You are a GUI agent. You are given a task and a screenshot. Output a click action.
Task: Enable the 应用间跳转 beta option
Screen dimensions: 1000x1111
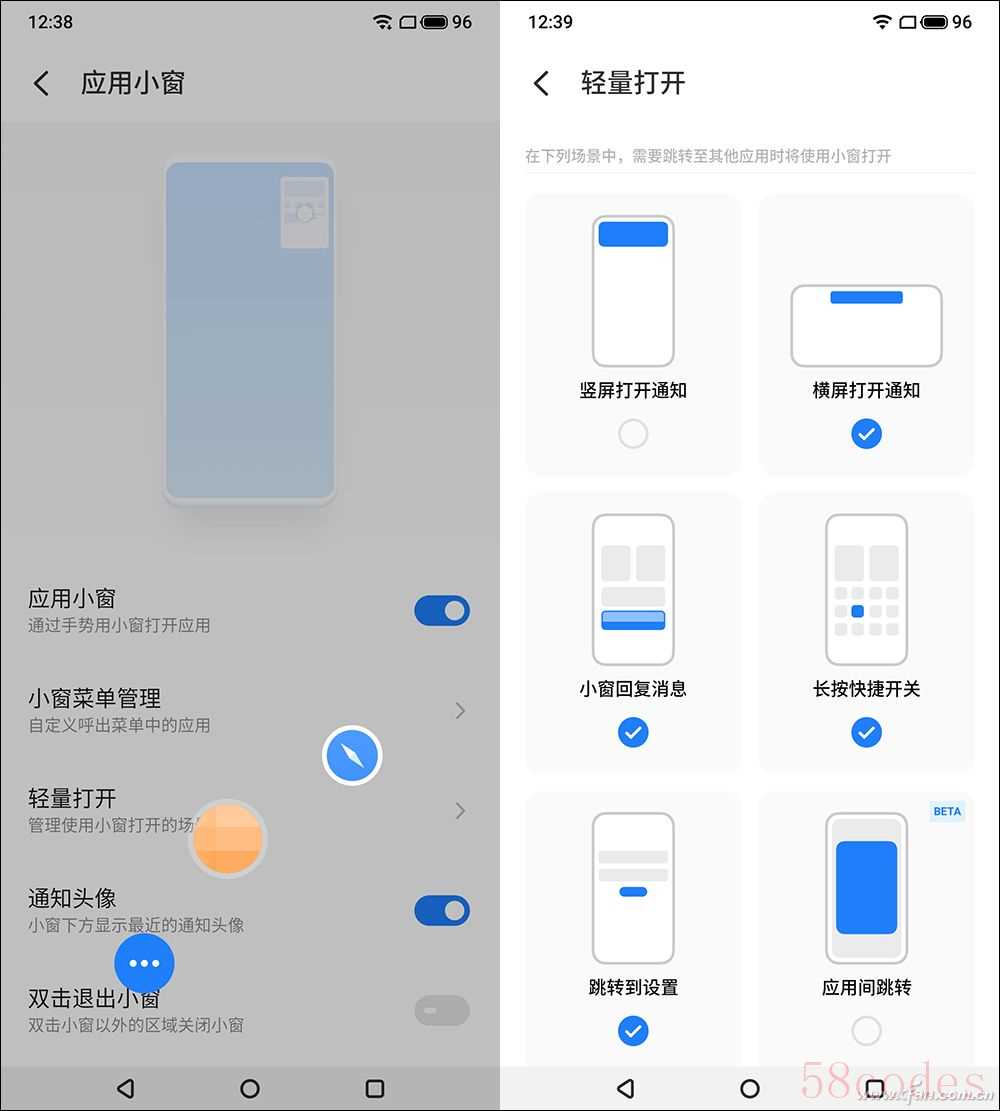866,1031
